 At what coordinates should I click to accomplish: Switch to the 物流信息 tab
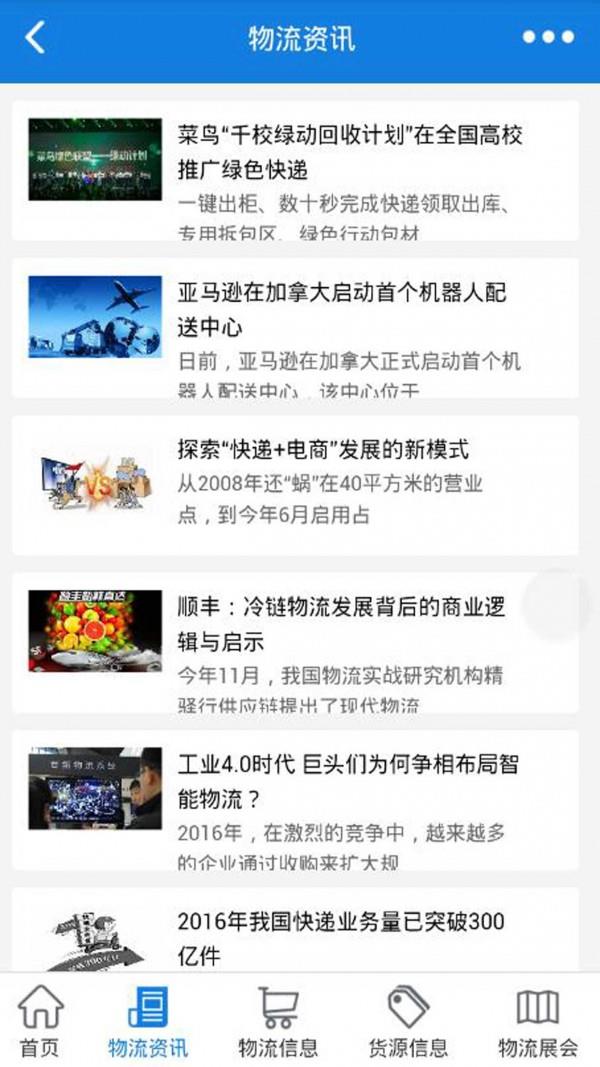tap(278, 1020)
